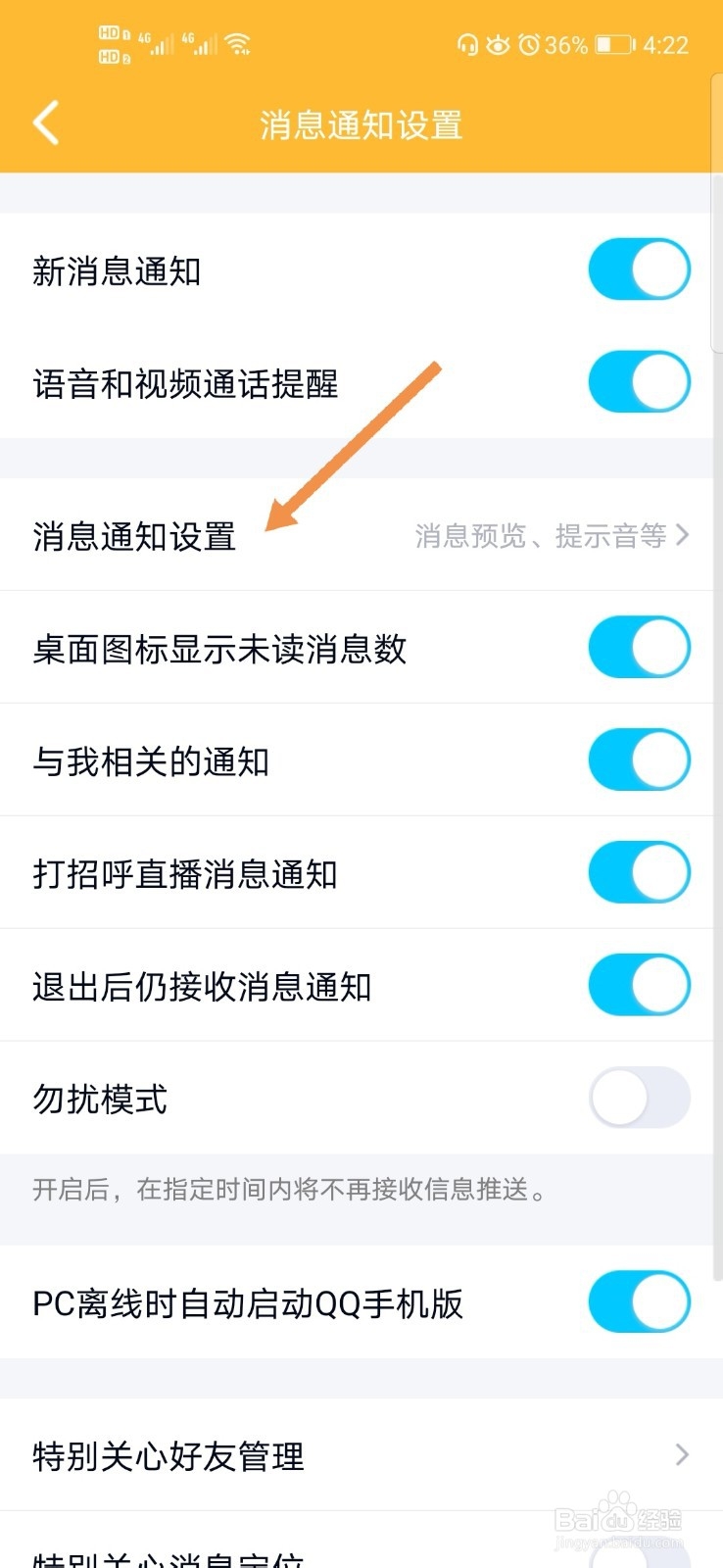Tap the alarm clock status bar icon
The width and height of the screenshot is (723, 1568).
pyautogui.click(x=530, y=44)
